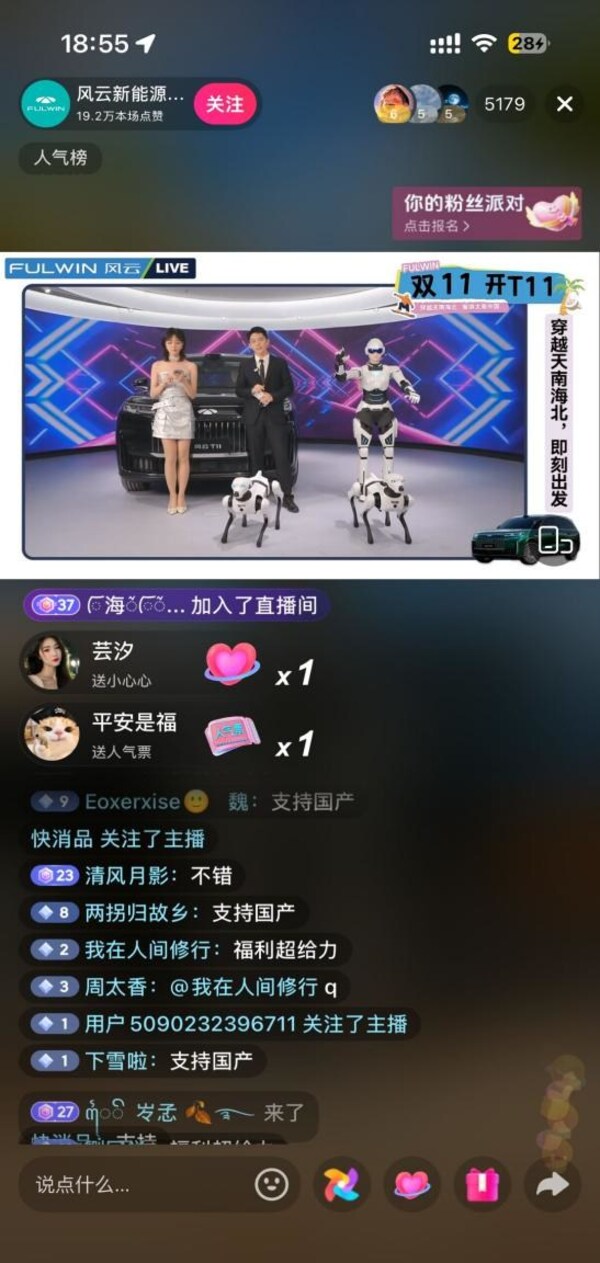Open the gift panel
This screenshot has height=1263, width=600.
482,1185
